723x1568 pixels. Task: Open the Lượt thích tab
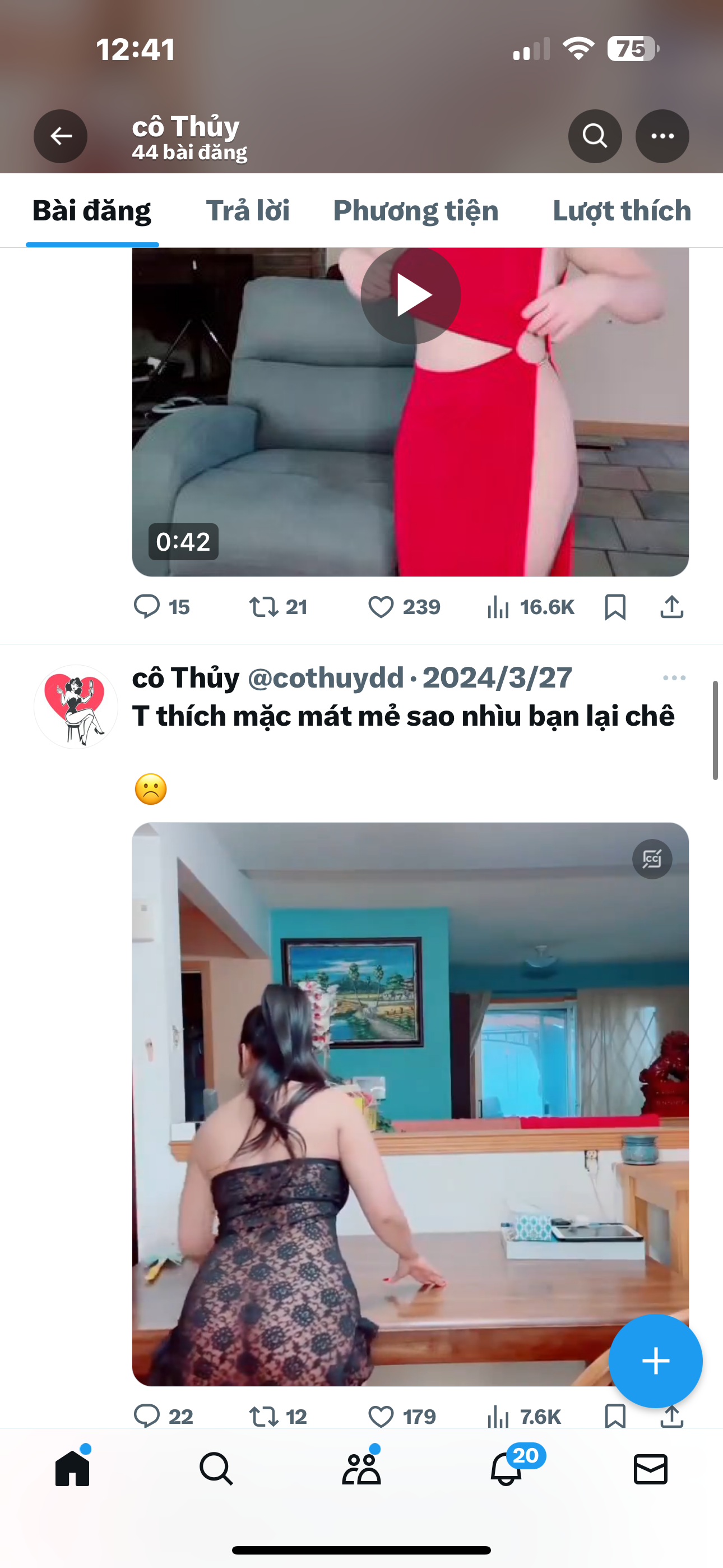pos(622,211)
